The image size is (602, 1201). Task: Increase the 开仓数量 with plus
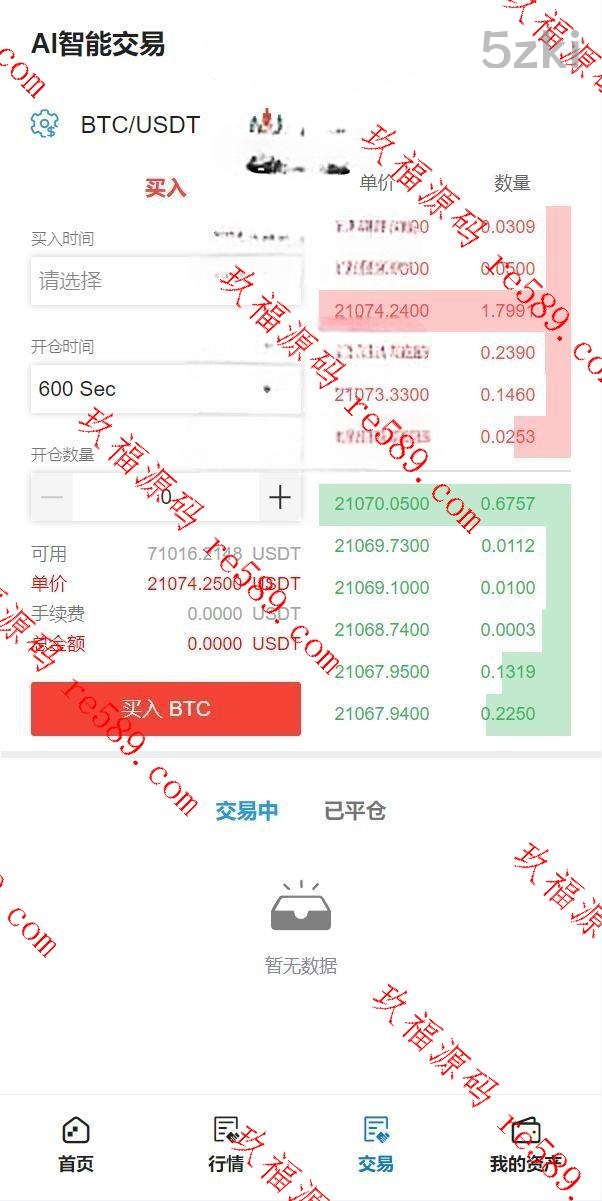[x=280, y=497]
